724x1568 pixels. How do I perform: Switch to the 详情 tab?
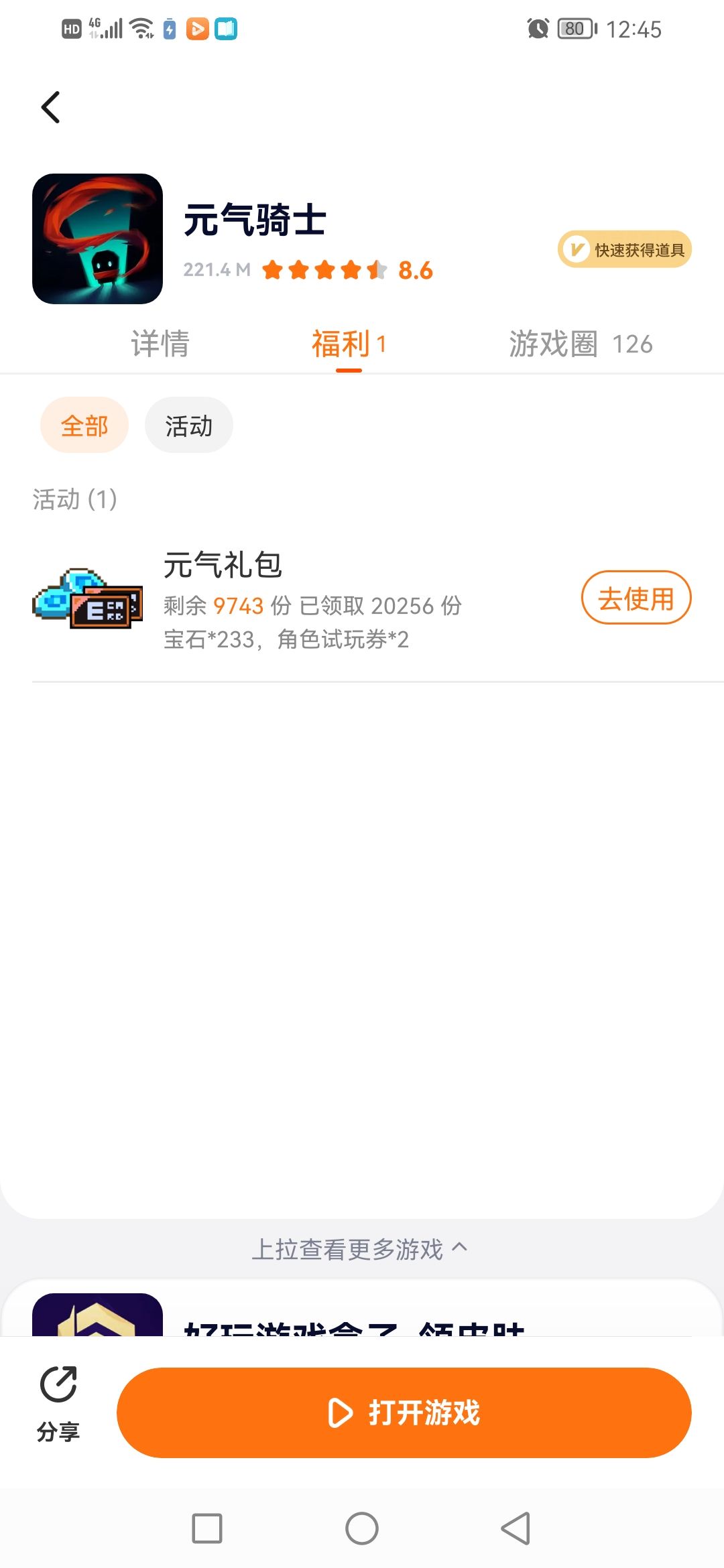(160, 344)
